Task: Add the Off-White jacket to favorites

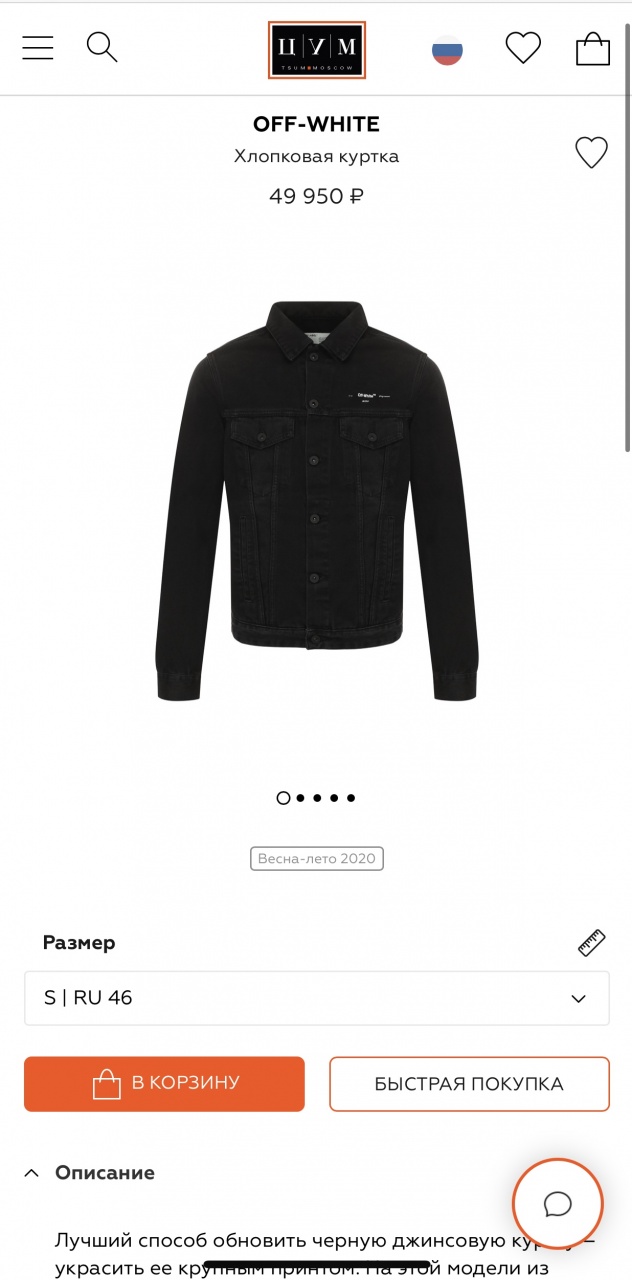Action: (x=591, y=153)
